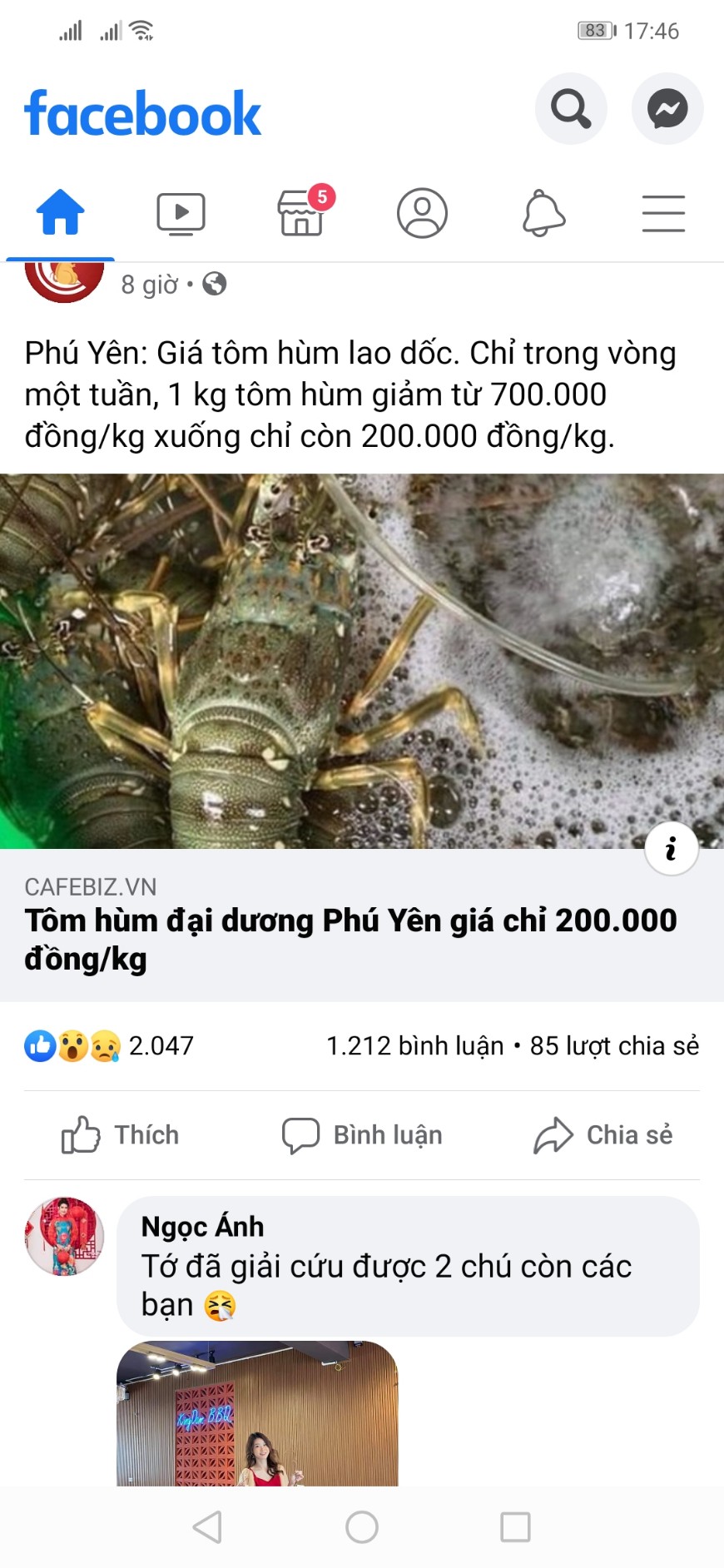
Task: Open recent apps with the square button
Action: point(515,1527)
